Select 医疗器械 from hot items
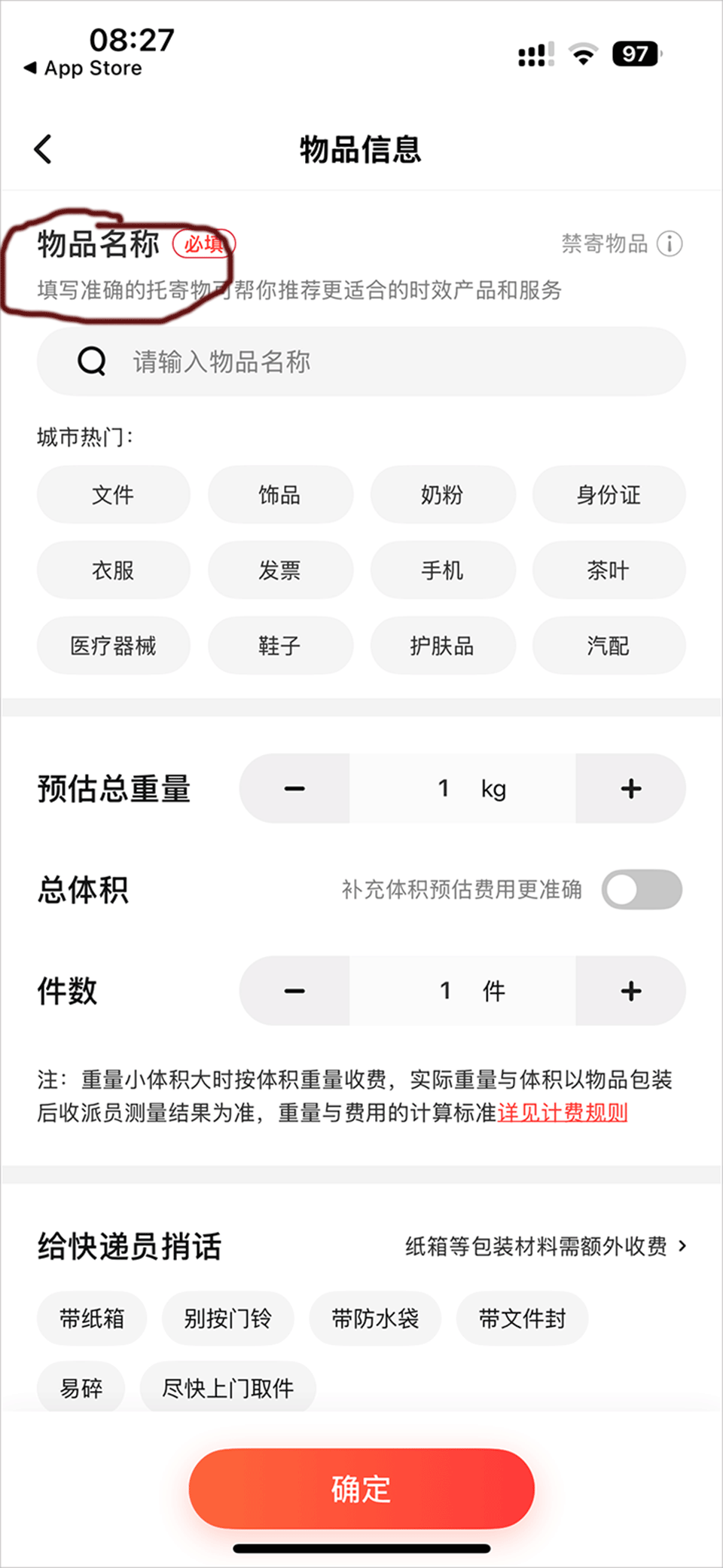723x1568 pixels. pyautogui.click(x=113, y=646)
